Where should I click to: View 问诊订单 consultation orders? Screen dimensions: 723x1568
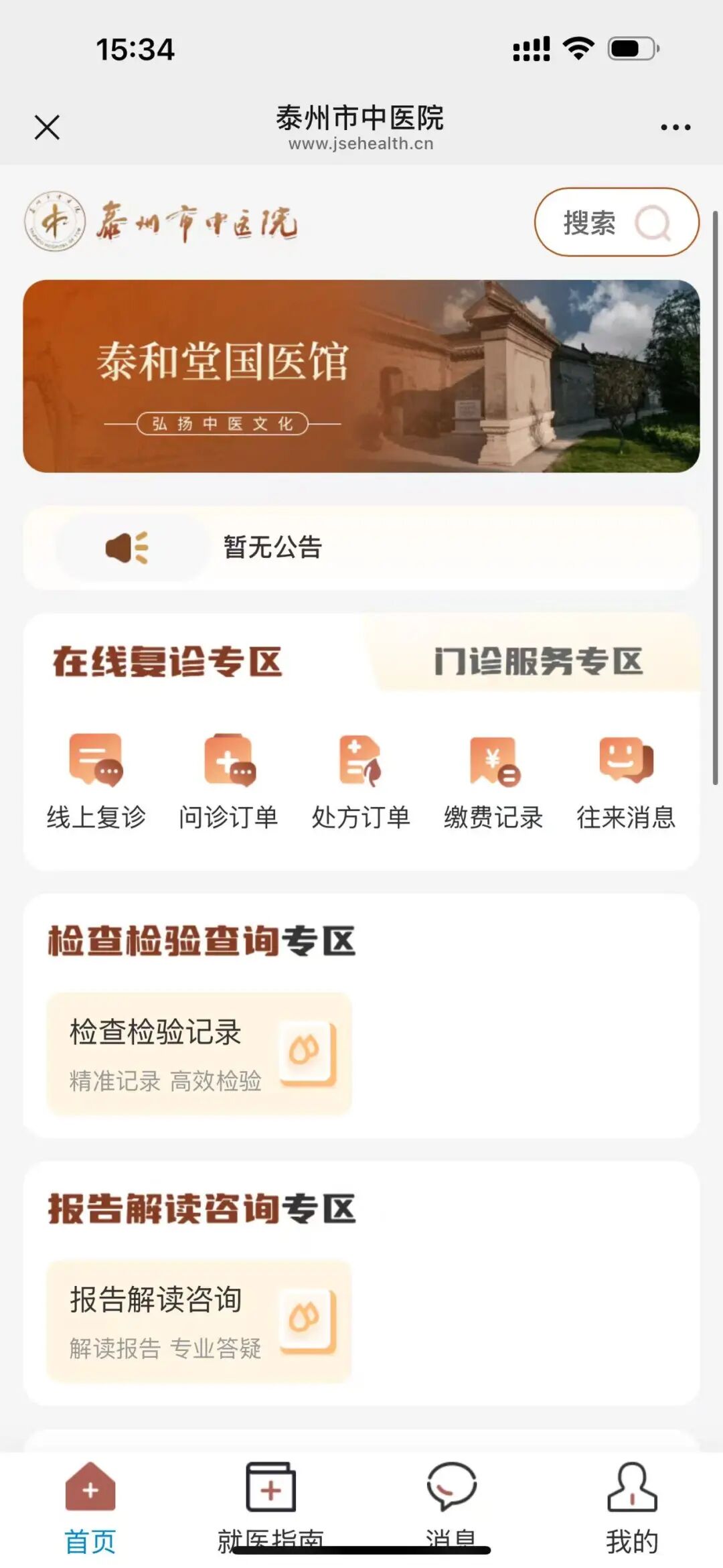coord(228,781)
